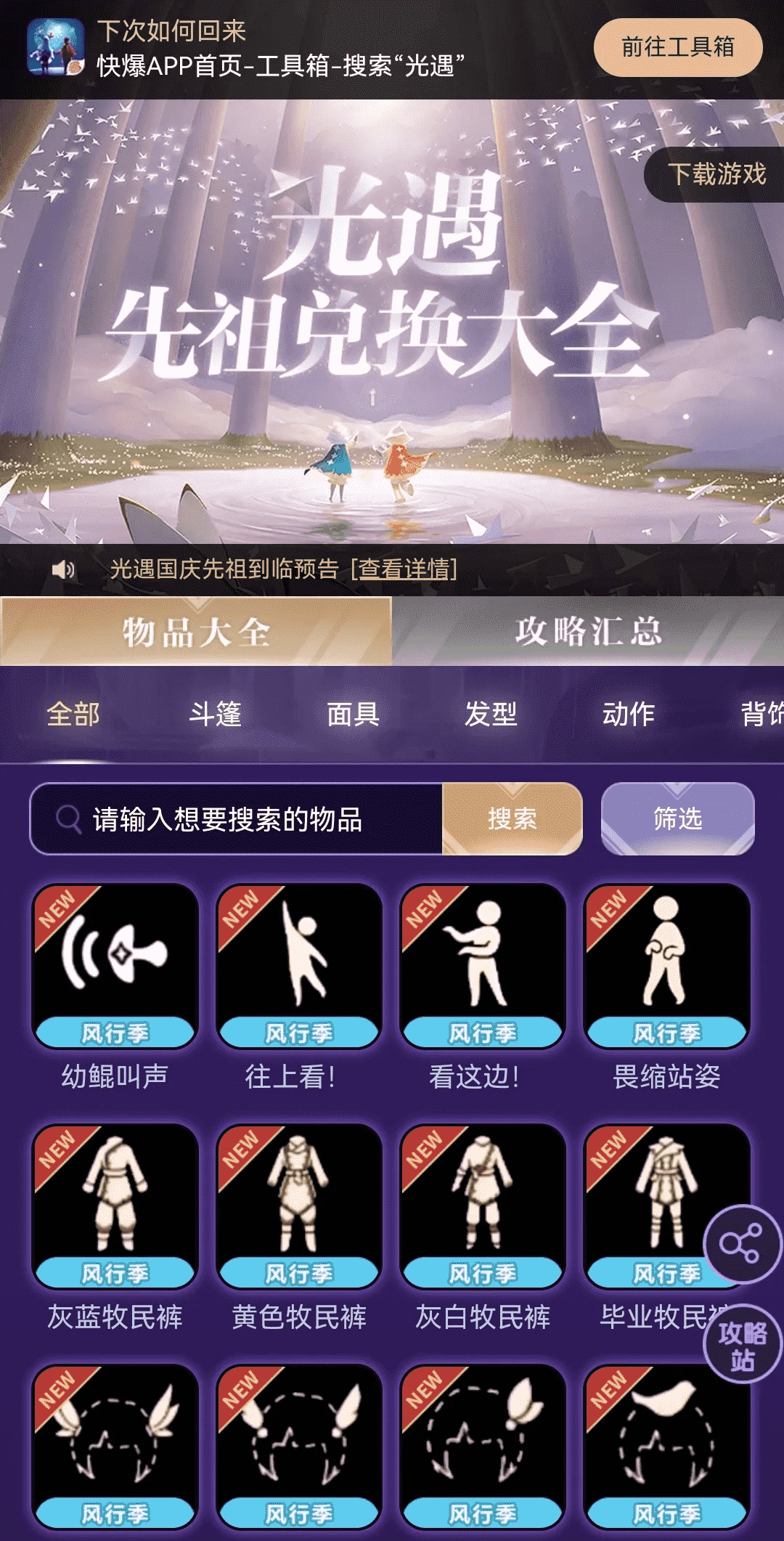Choose the 动作 category
784x1541 pixels.
coord(629,714)
